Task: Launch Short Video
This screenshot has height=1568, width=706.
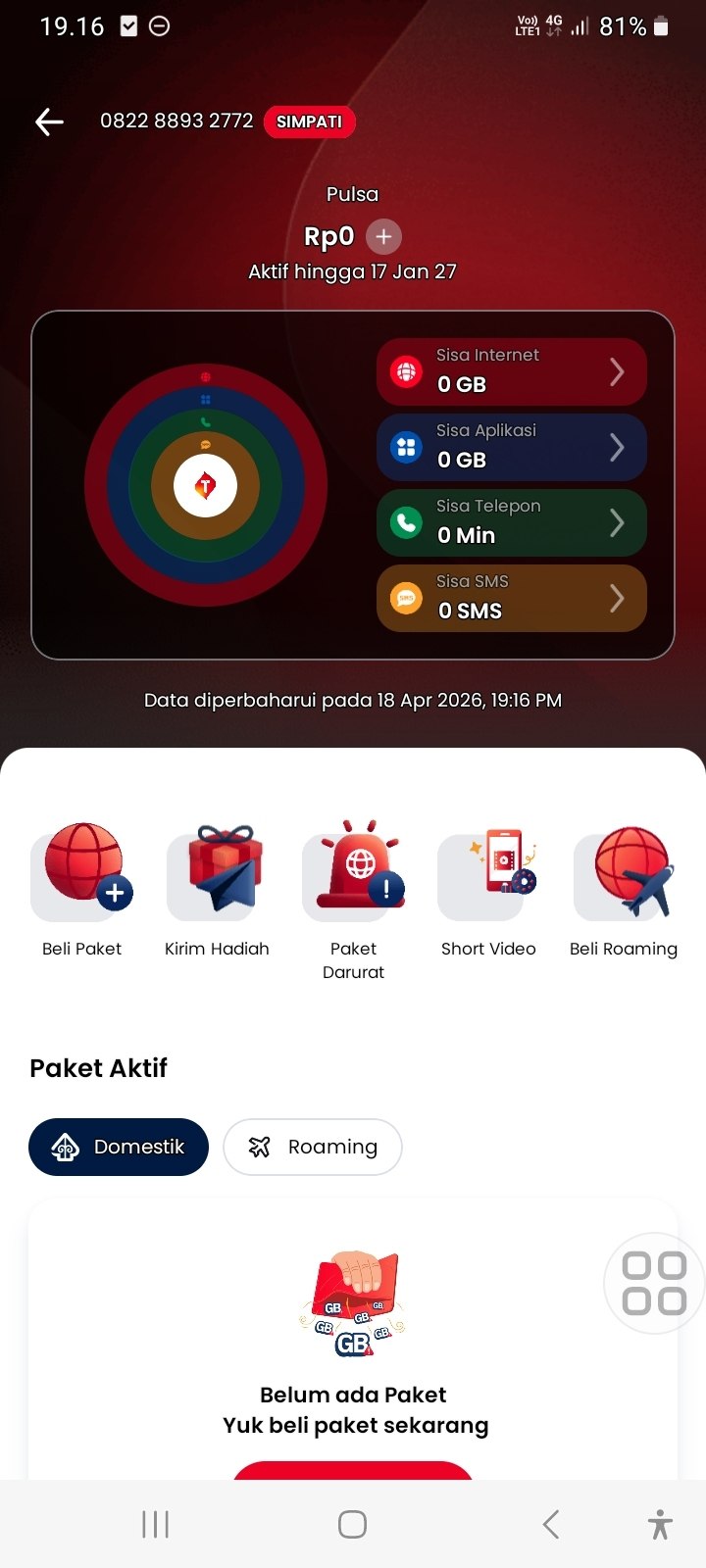Action: pyautogui.click(x=488, y=877)
